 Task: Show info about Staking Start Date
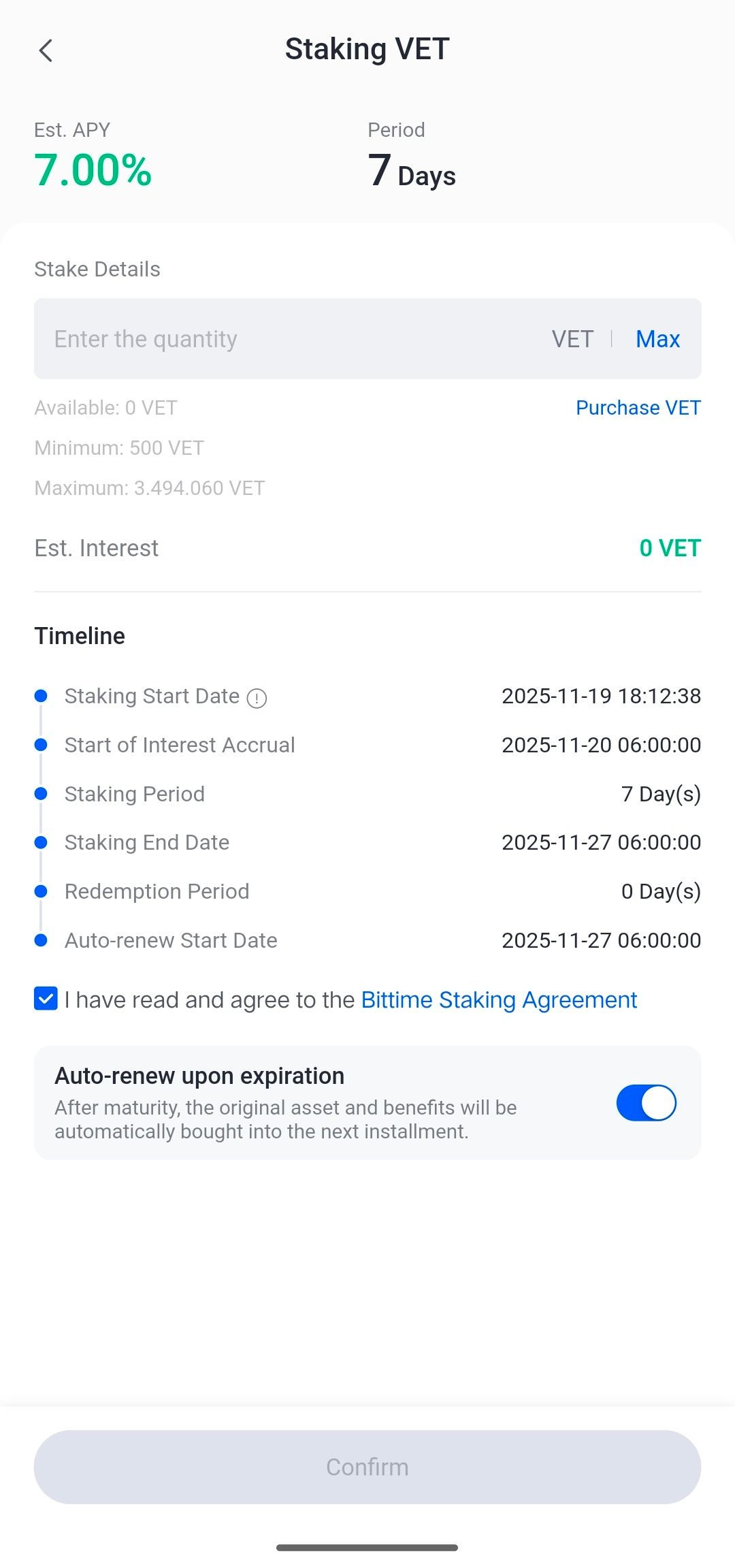(257, 698)
